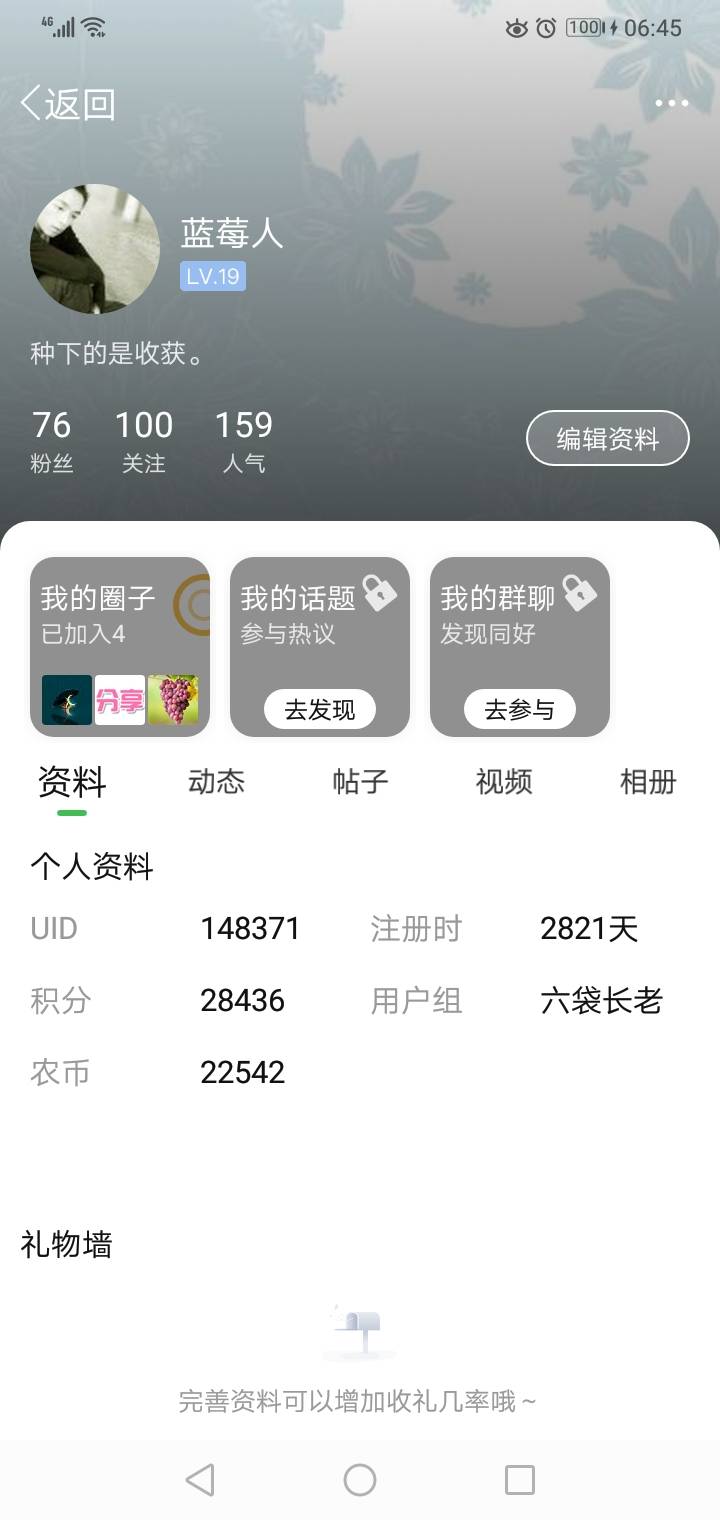Go back with the 返回 button
The width and height of the screenshot is (720, 1520).
point(68,103)
